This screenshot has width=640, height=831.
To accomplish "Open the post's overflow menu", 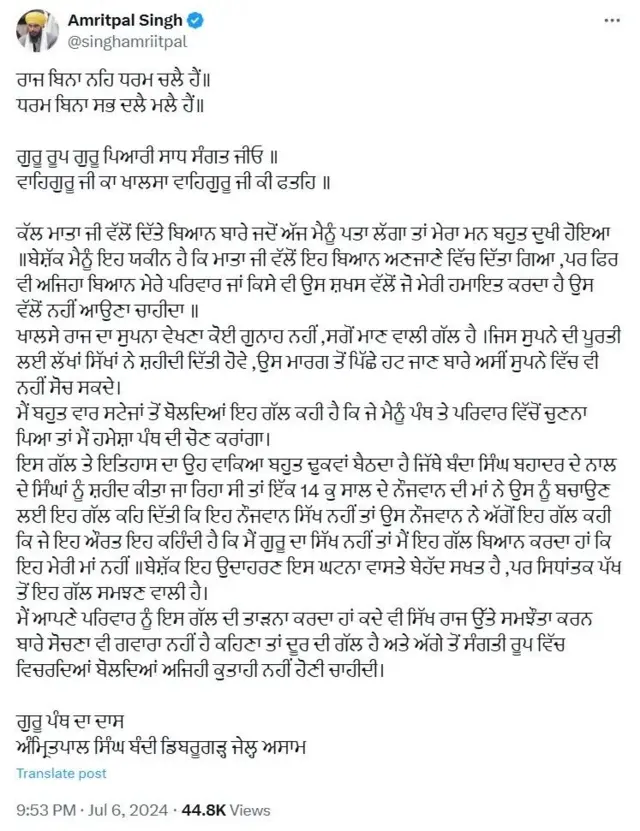I will tap(611, 21).
